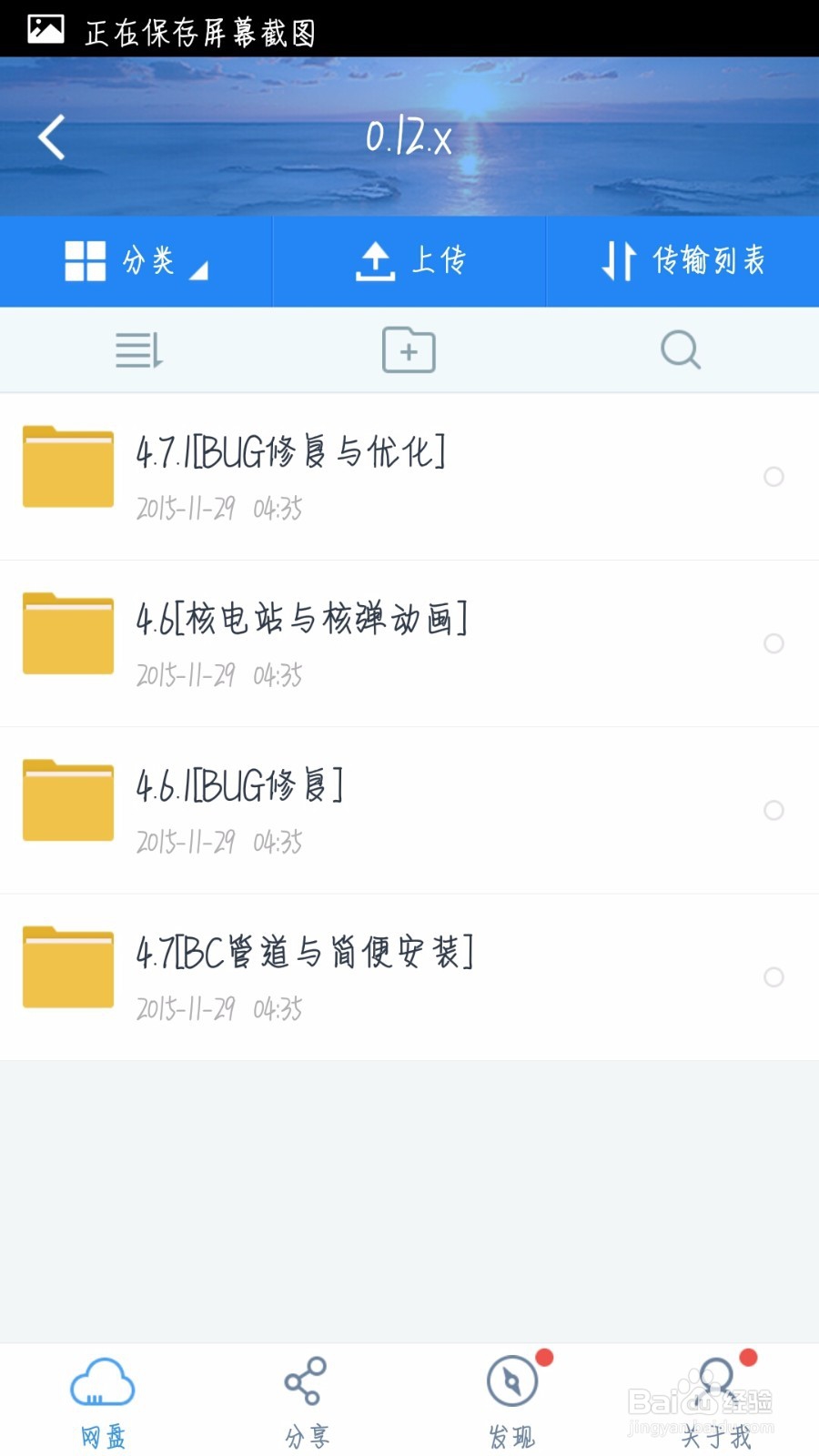Check the 4.6.1[BUG修复] selection circle
The width and height of the screenshot is (819, 1456).
point(774,811)
